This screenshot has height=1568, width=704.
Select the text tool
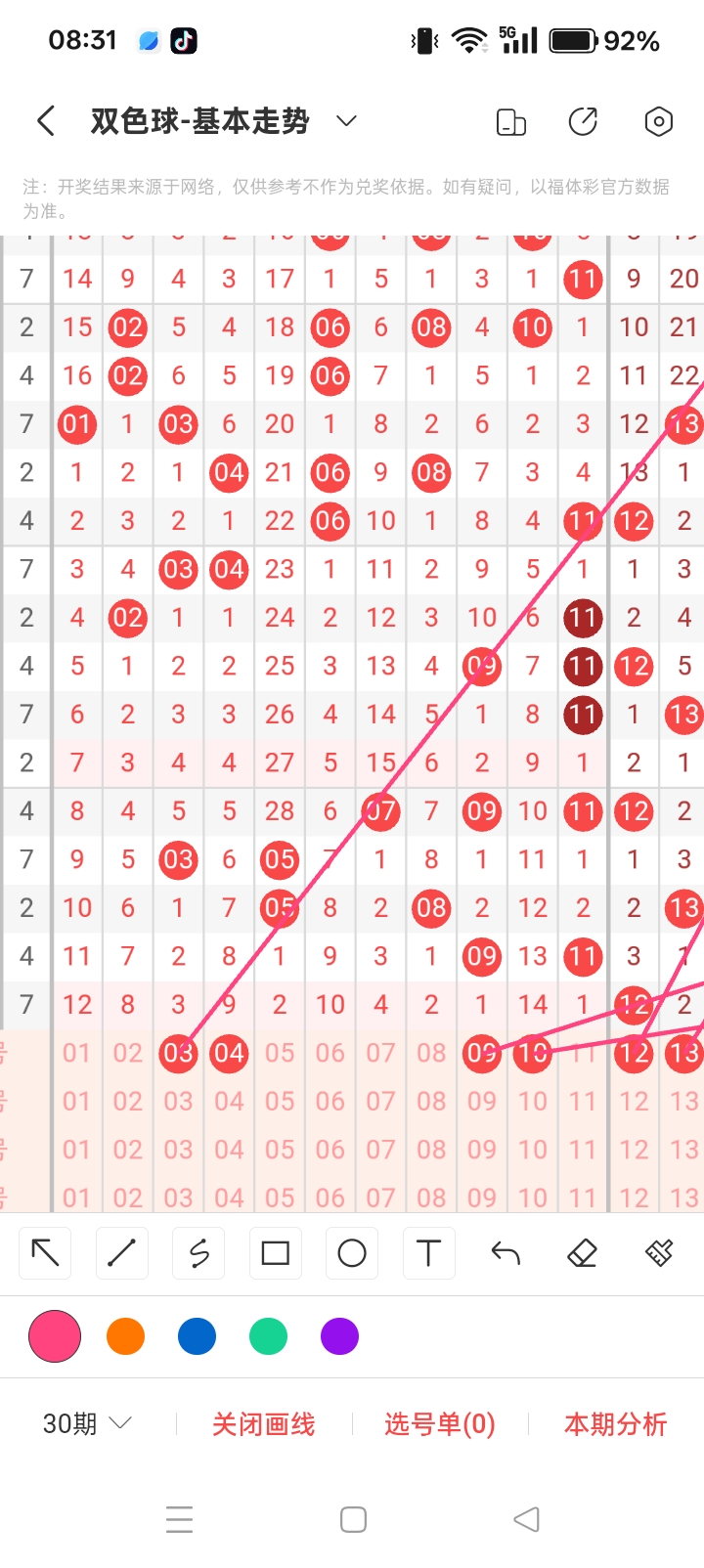pyautogui.click(x=428, y=1253)
